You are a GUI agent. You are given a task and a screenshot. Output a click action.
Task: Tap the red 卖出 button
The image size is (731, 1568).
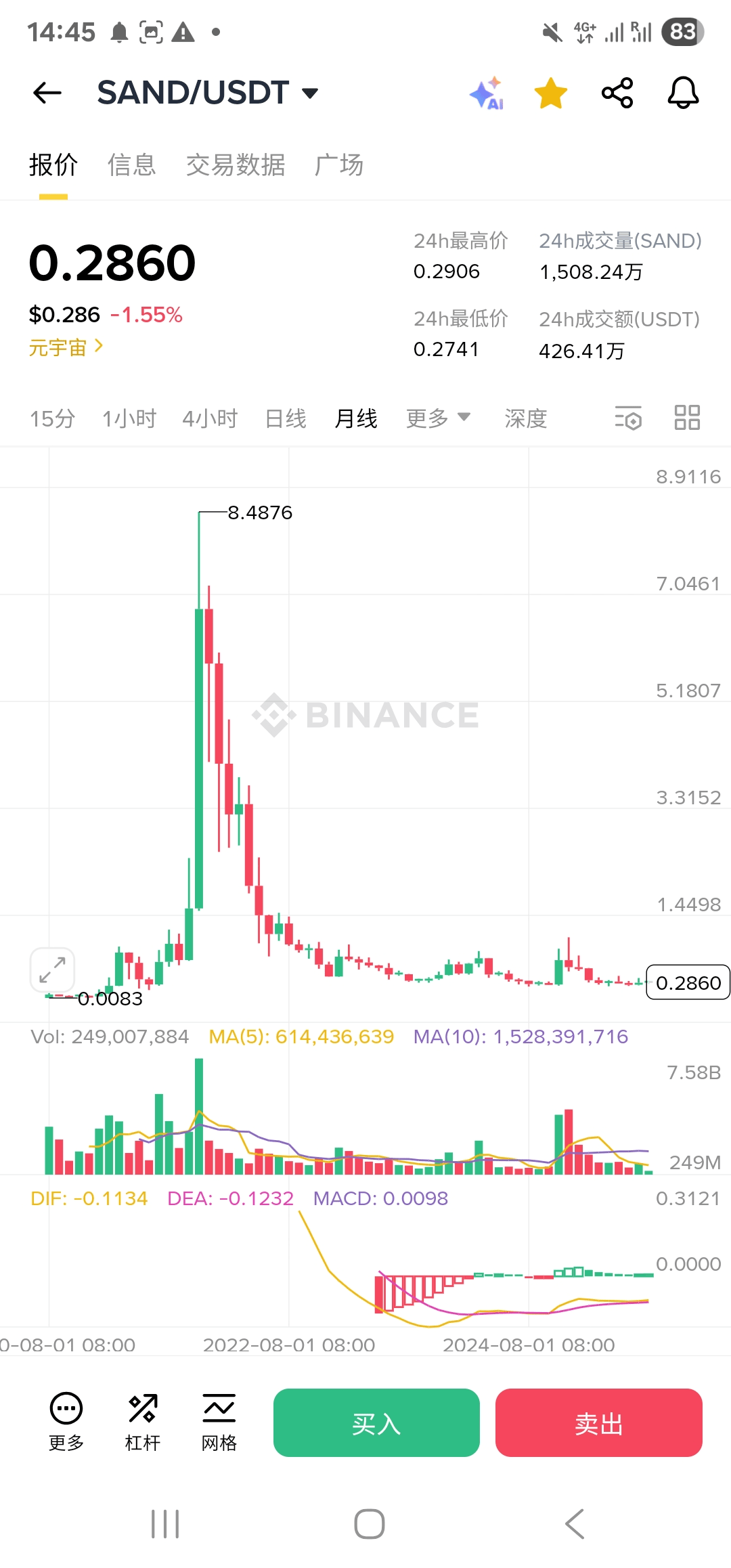point(599,1422)
